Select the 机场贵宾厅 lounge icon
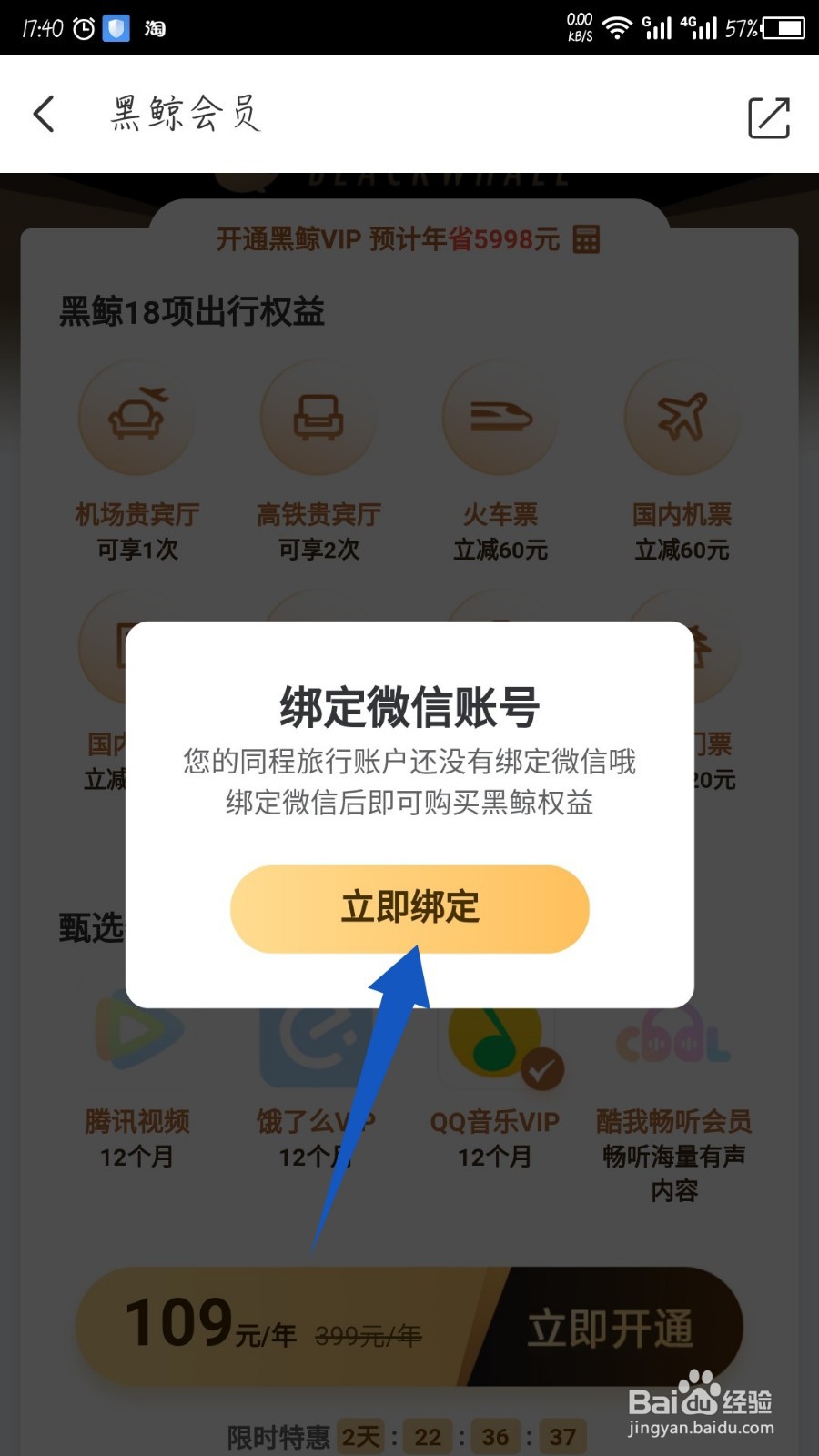The width and height of the screenshot is (819, 1456). (x=136, y=416)
